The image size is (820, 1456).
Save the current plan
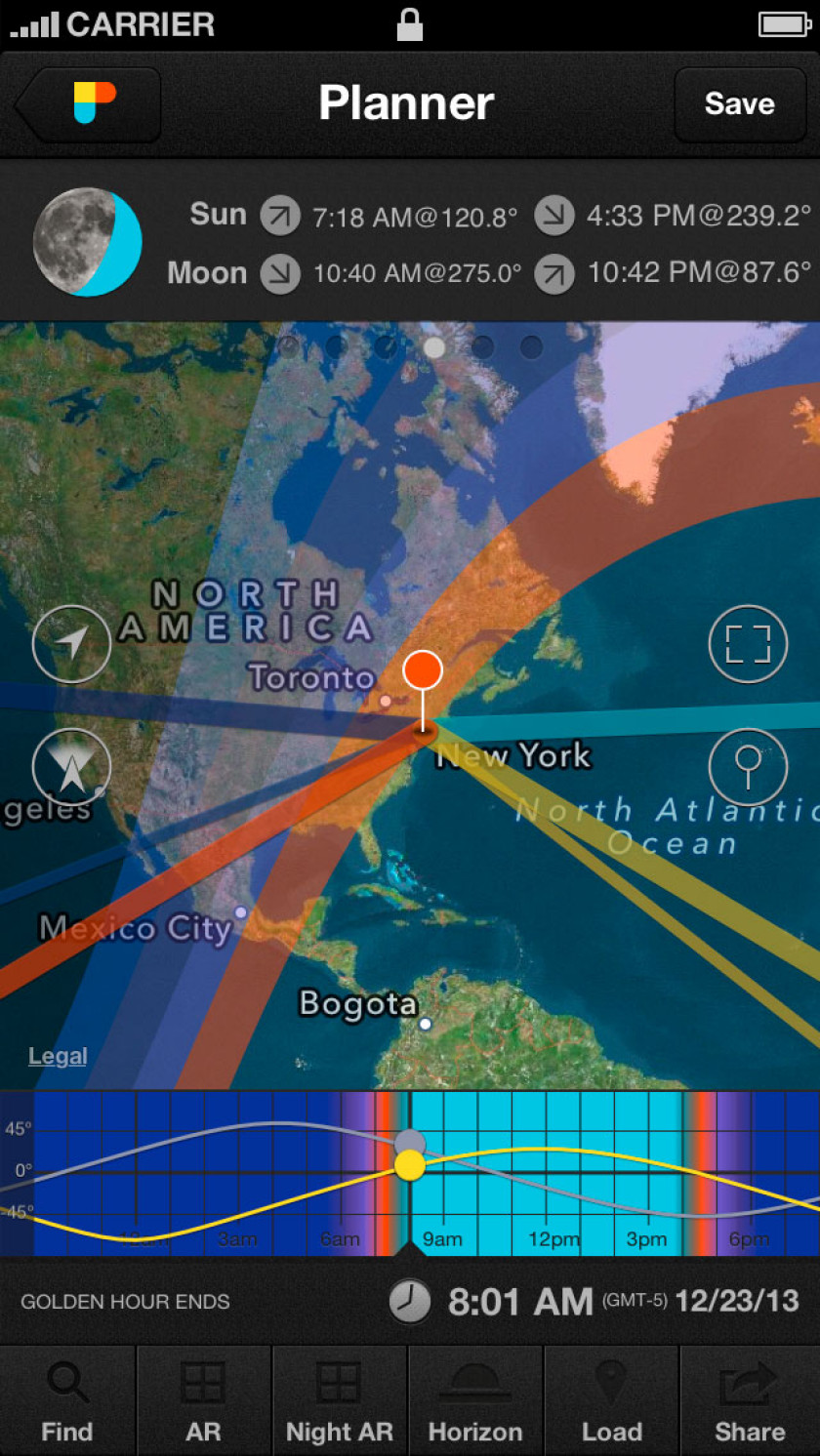(x=739, y=104)
